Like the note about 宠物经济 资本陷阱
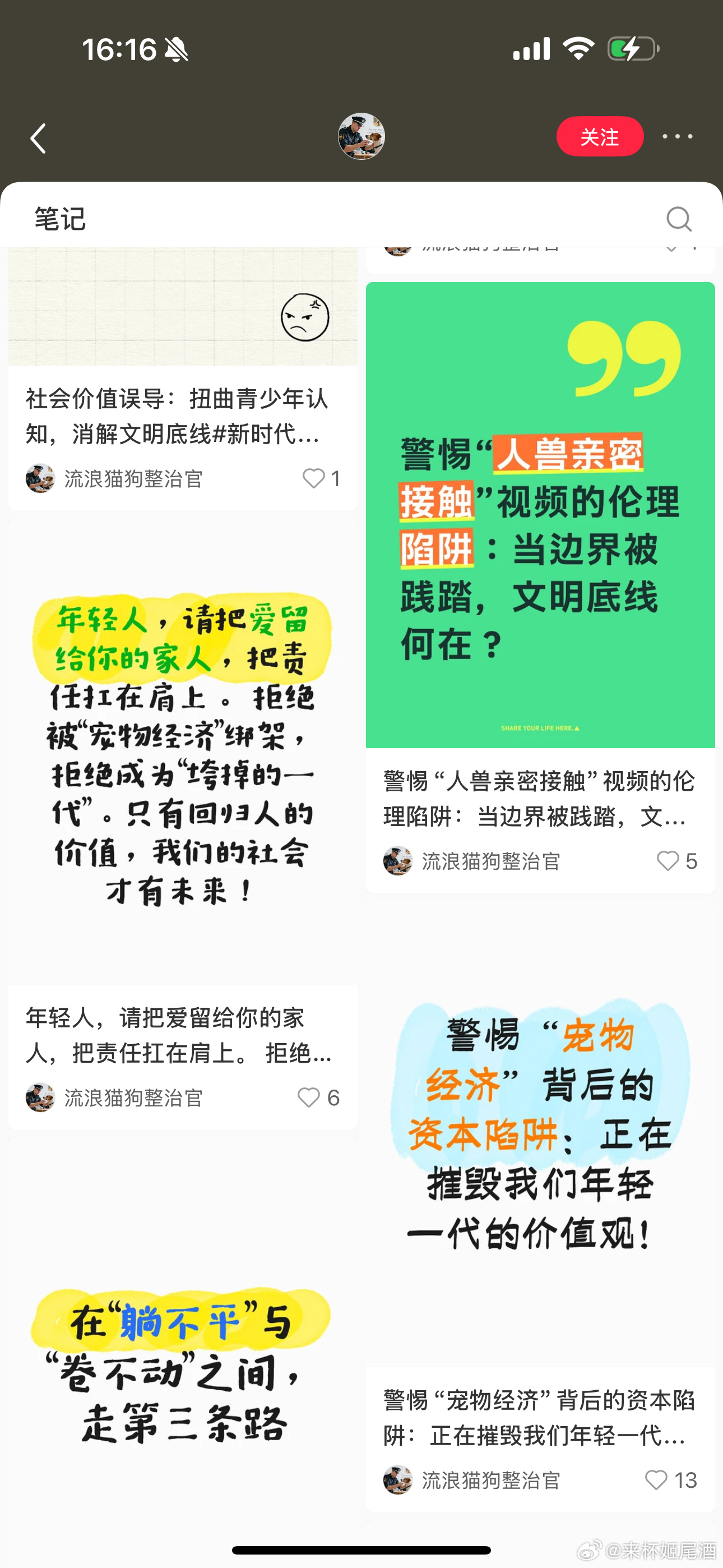Image resolution: width=723 pixels, height=1568 pixels. (x=656, y=1480)
